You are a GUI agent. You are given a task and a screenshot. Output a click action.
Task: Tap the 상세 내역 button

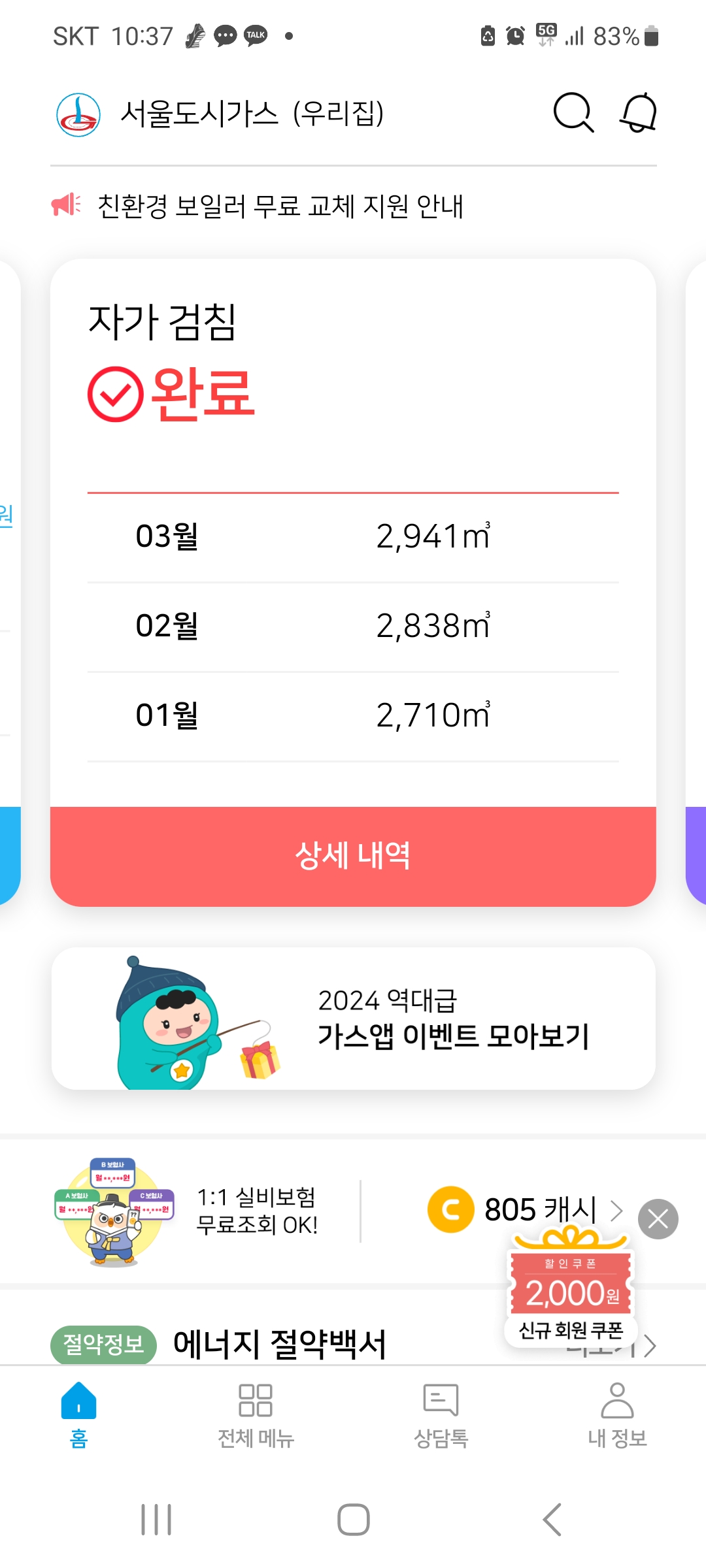(353, 856)
